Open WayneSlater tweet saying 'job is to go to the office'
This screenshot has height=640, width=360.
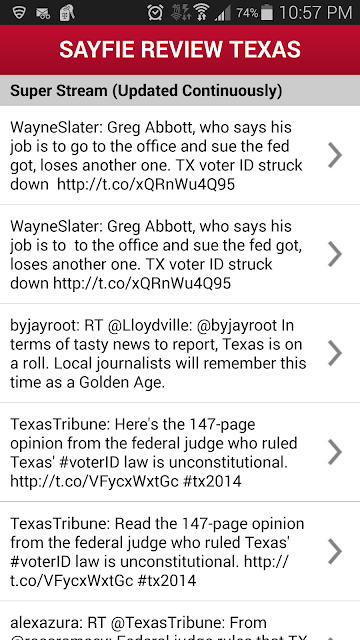180,156
